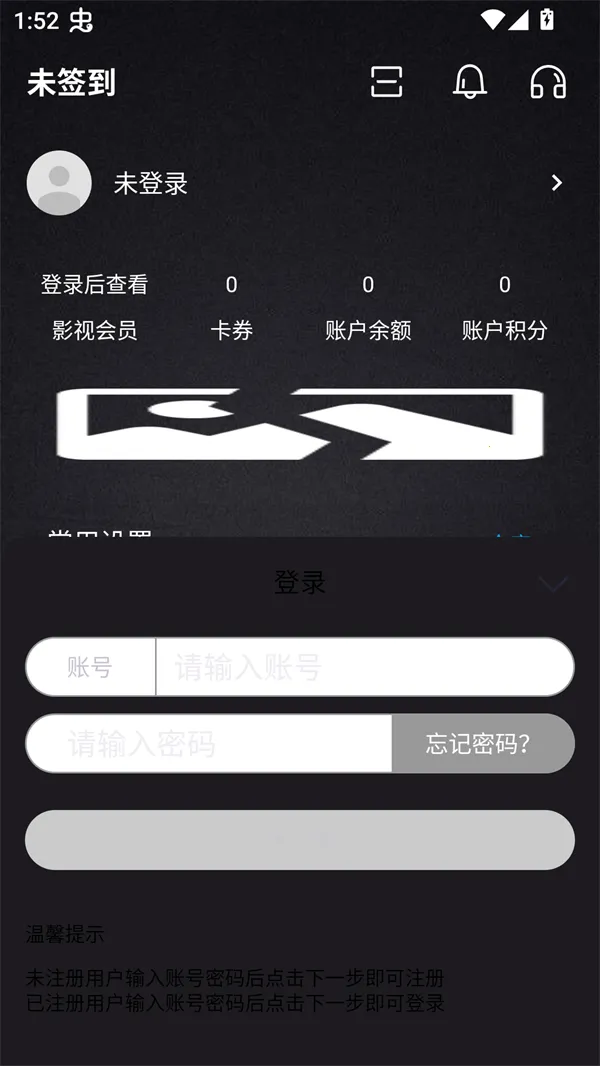Image resolution: width=600 pixels, height=1066 pixels.
Task: View 影视会员 membership status
Action: [x=94, y=308]
